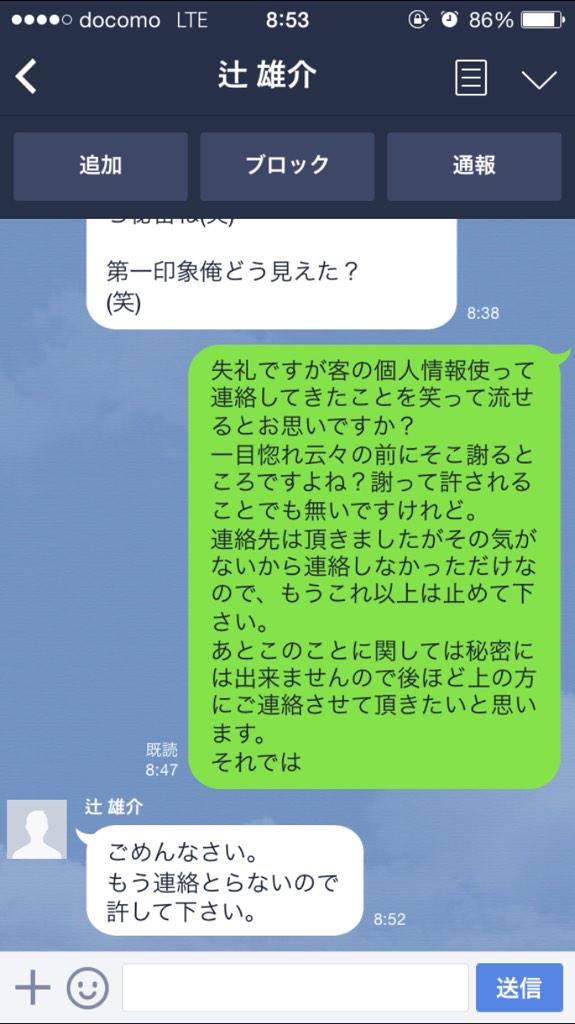Screen dimensions: 575x1024
Task: Open the plus attachment menu
Action: [x=32, y=987]
